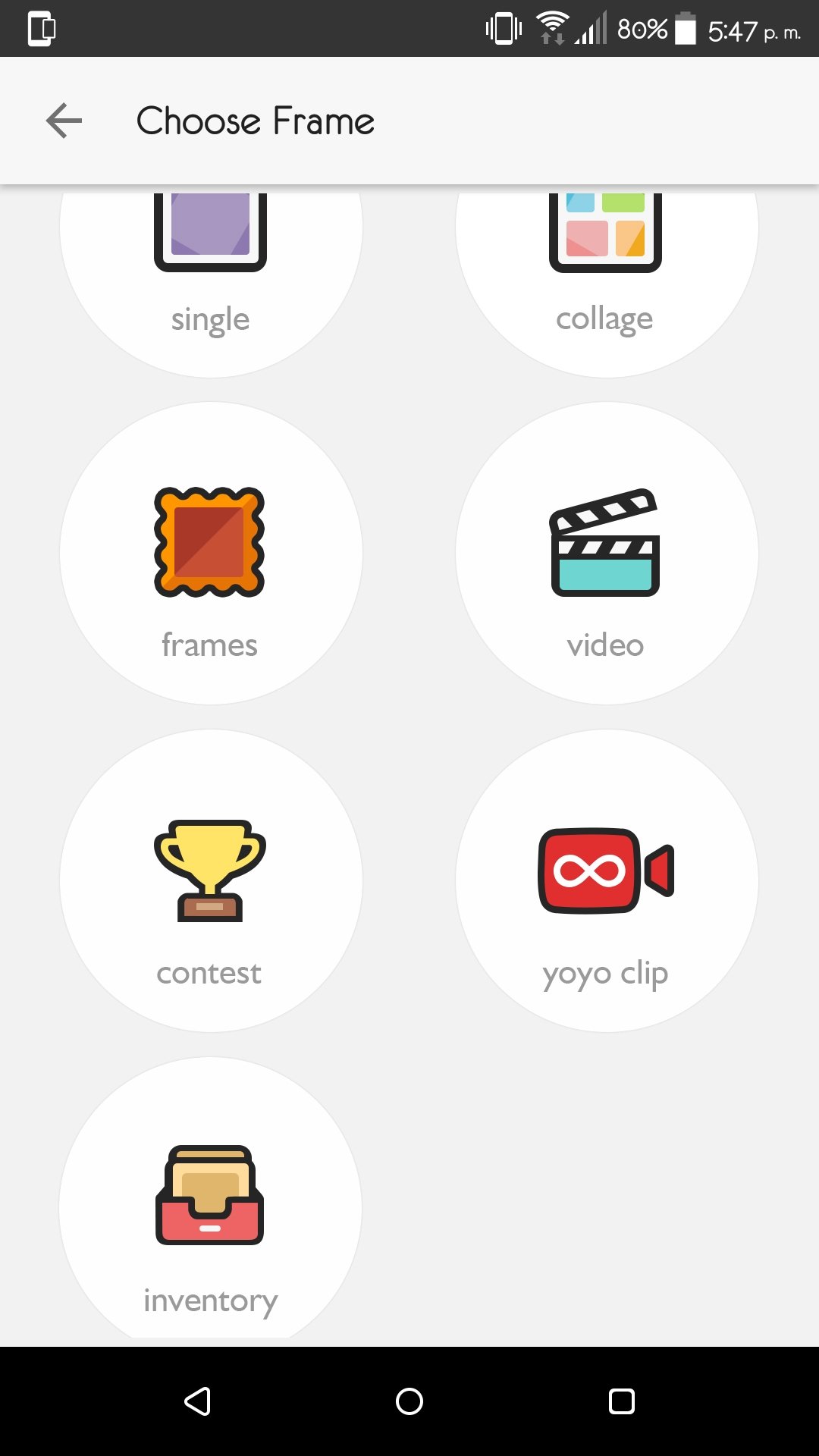Image resolution: width=819 pixels, height=1456 pixels.
Task: Pick the video option
Action: [607, 554]
